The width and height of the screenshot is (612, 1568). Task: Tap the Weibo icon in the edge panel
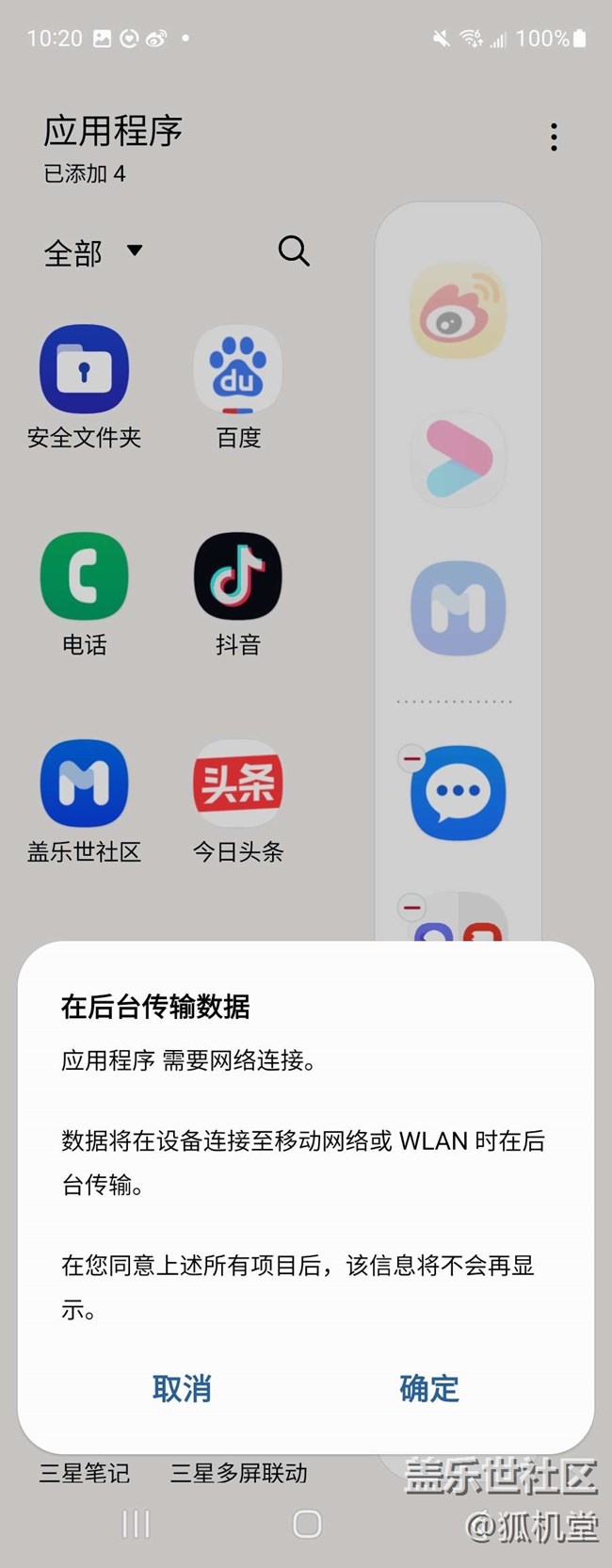[458, 312]
